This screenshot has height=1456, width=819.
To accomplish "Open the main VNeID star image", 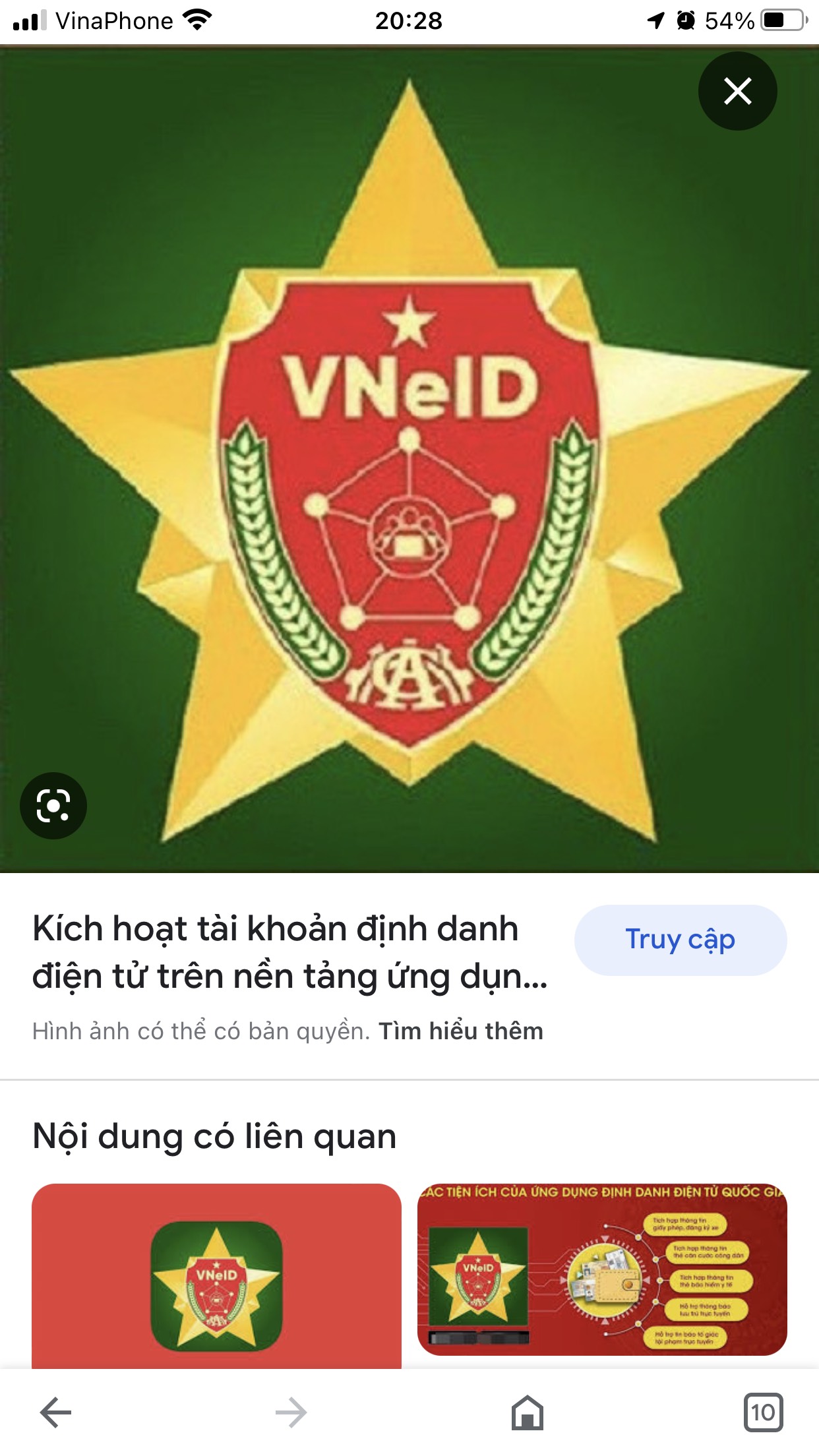I will (x=409, y=462).
